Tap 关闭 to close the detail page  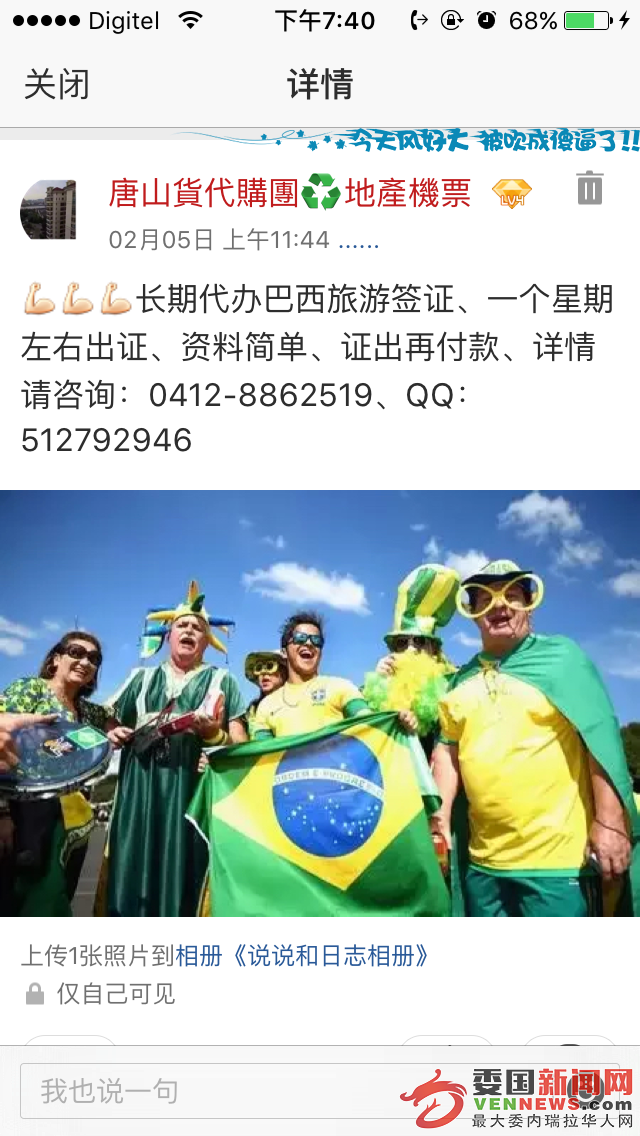click(56, 84)
